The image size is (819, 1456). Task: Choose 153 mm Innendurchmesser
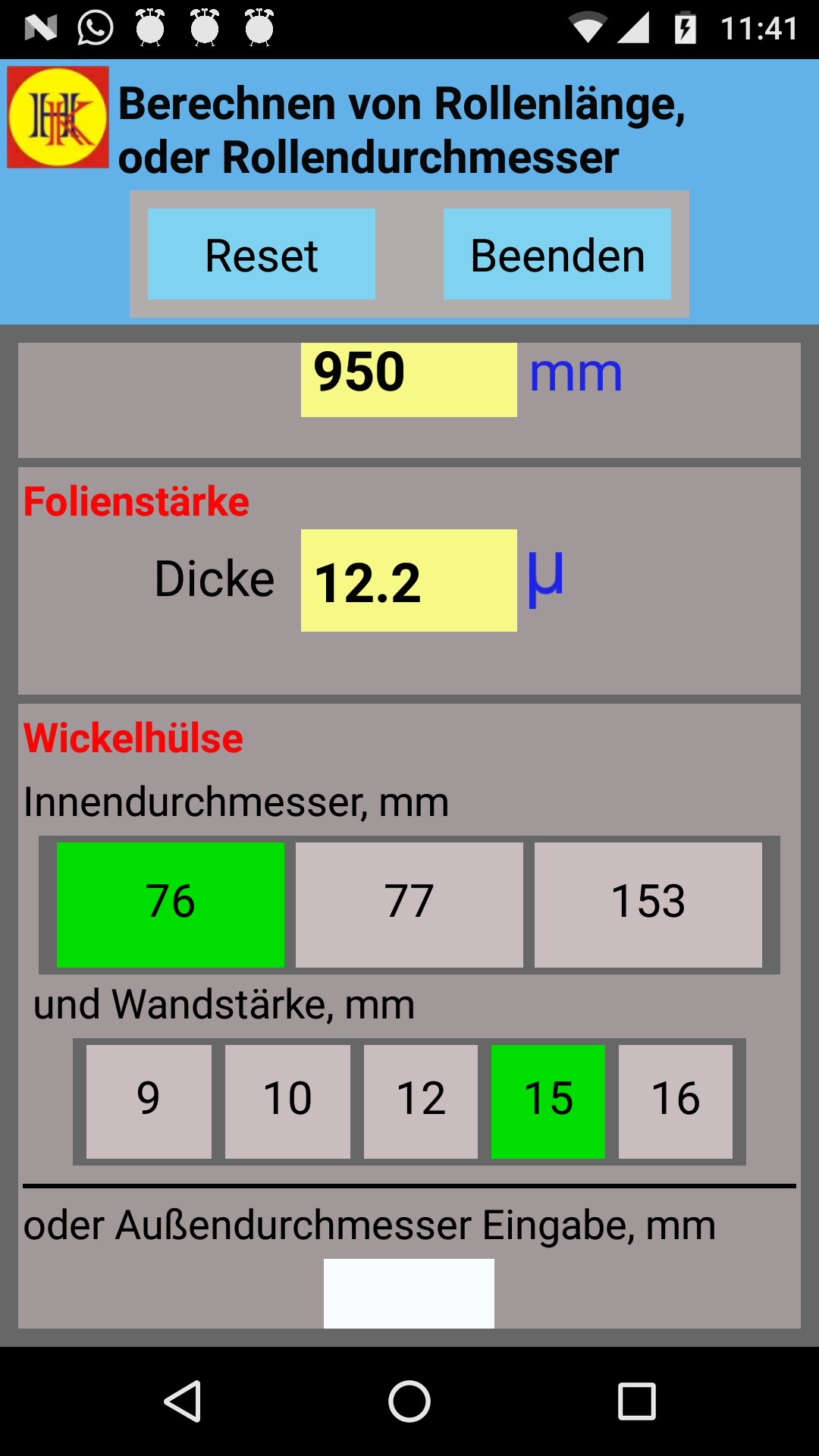(648, 905)
